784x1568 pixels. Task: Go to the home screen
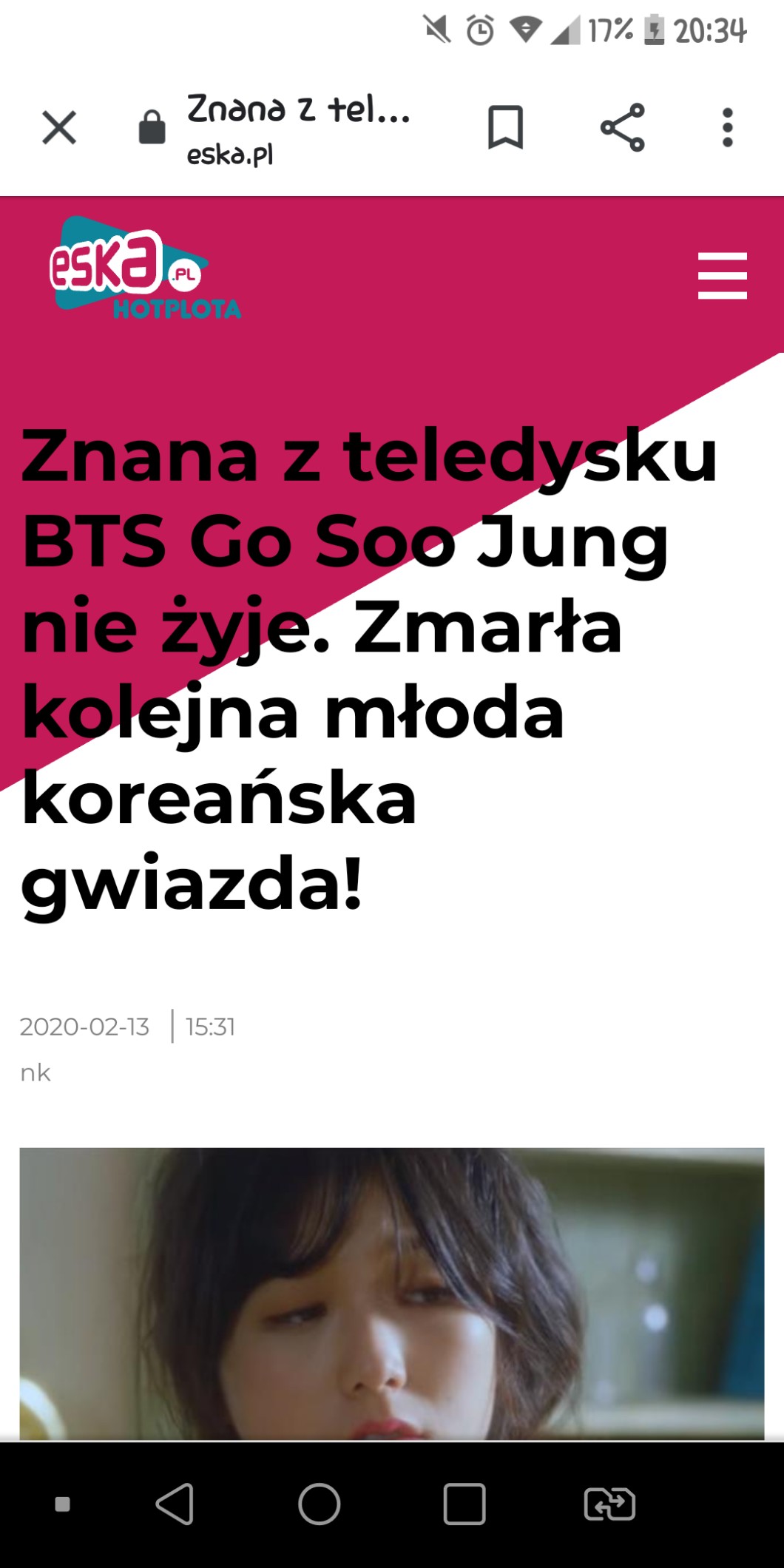[319, 1504]
